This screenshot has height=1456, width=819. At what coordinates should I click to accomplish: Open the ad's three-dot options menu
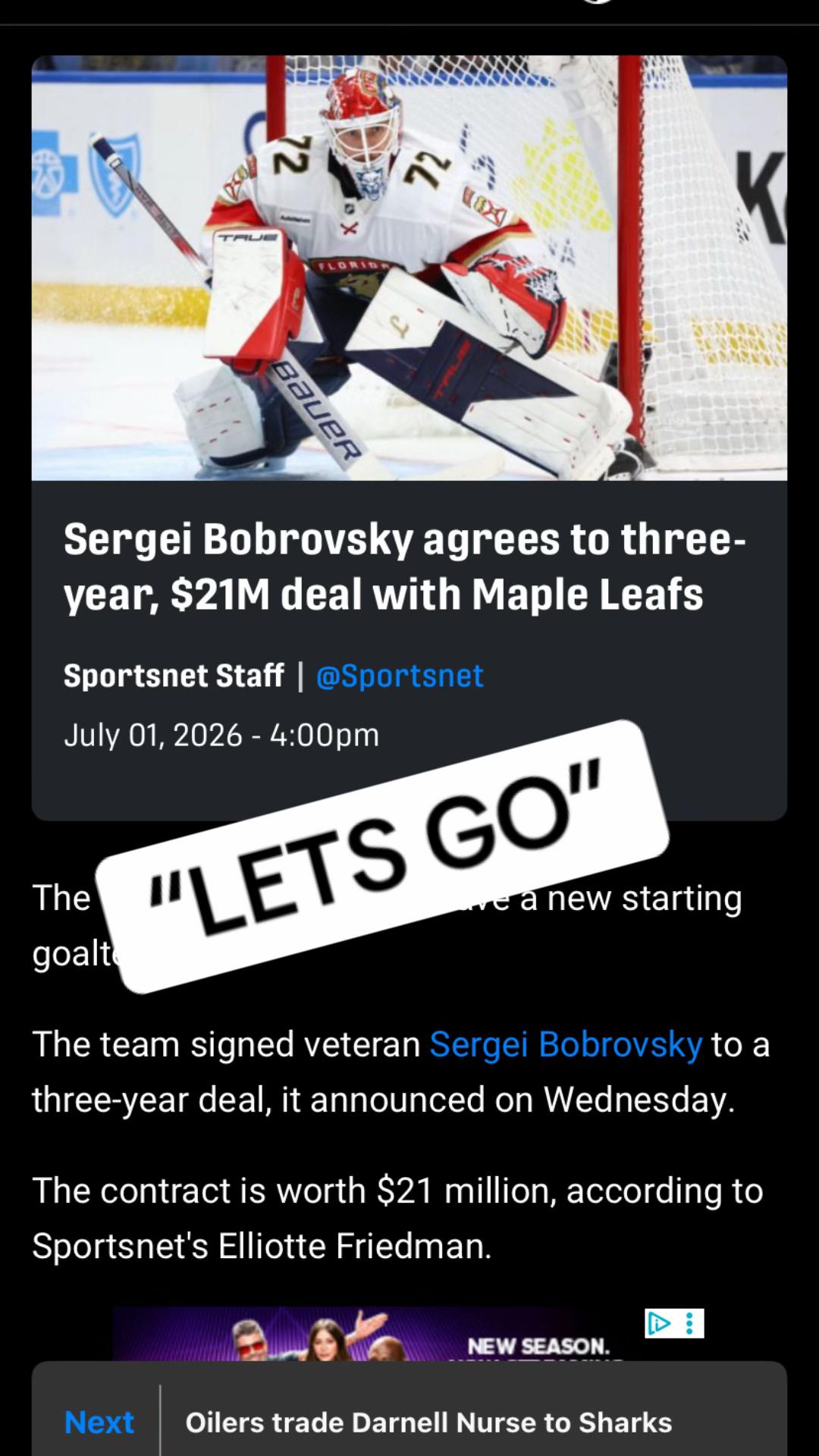tap(689, 1323)
